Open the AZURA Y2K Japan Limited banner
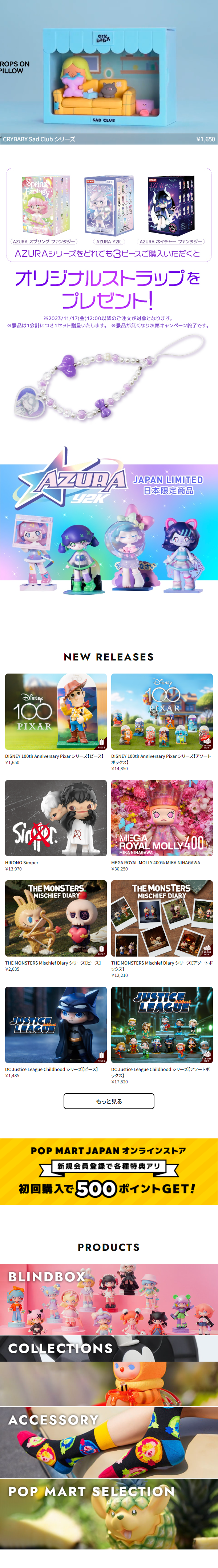218x1568 pixels. (x=109, y=530)
